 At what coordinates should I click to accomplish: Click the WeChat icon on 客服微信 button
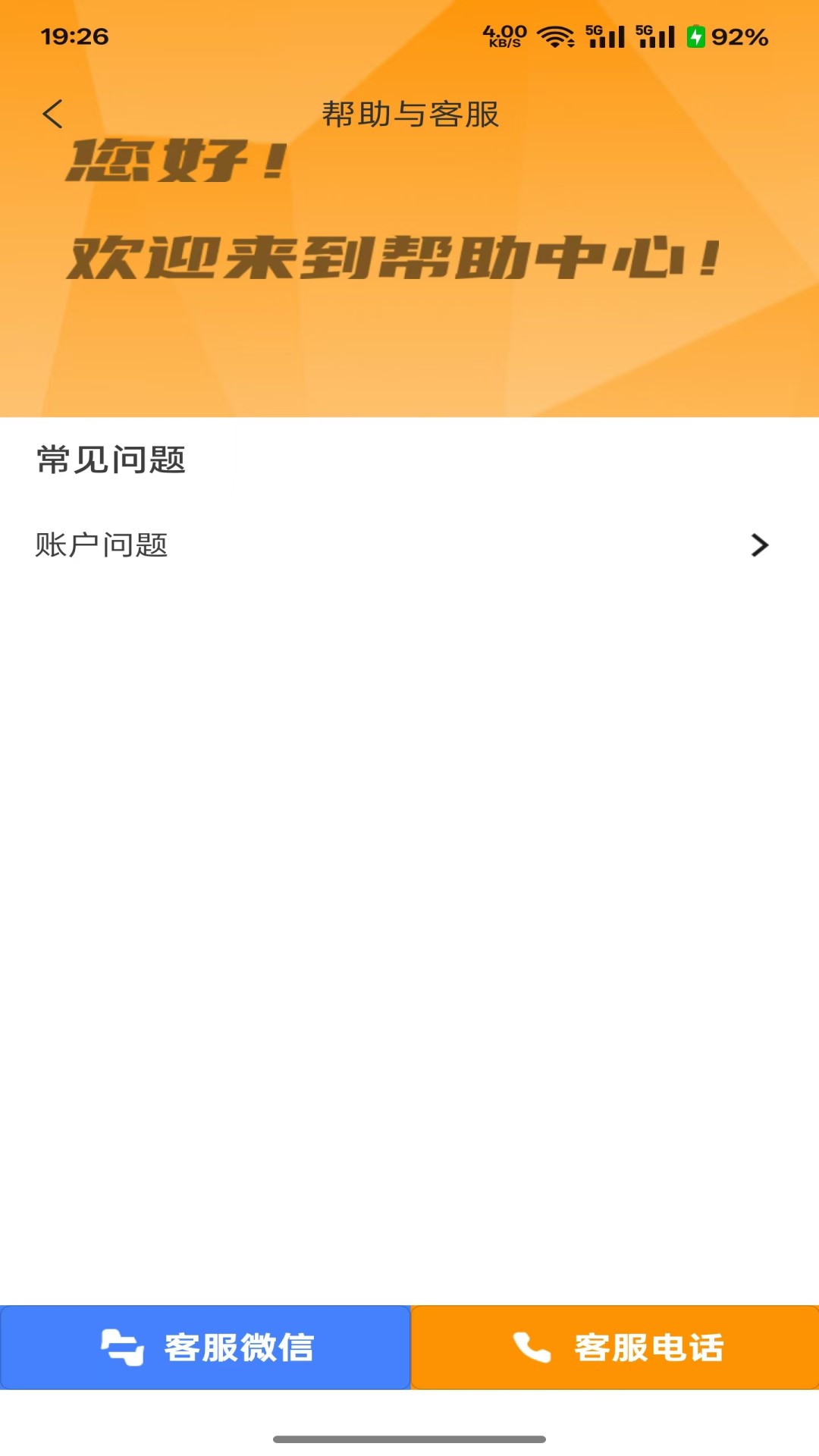121,1348
